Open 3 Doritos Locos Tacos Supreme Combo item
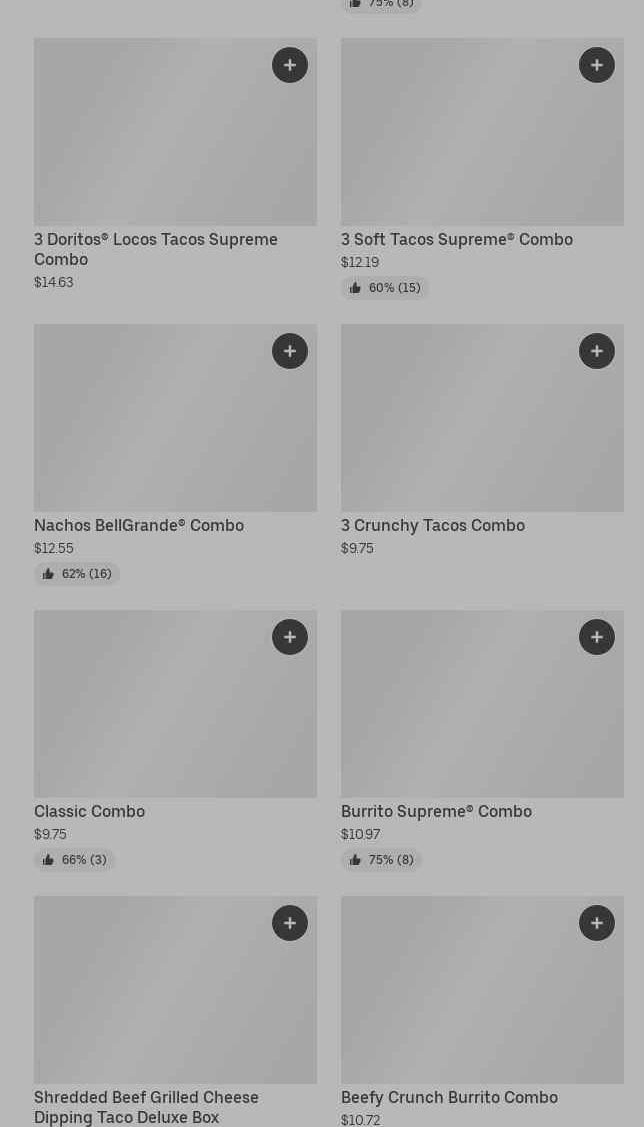Viewport: 644px width, 1127px height. pos(155,248)
